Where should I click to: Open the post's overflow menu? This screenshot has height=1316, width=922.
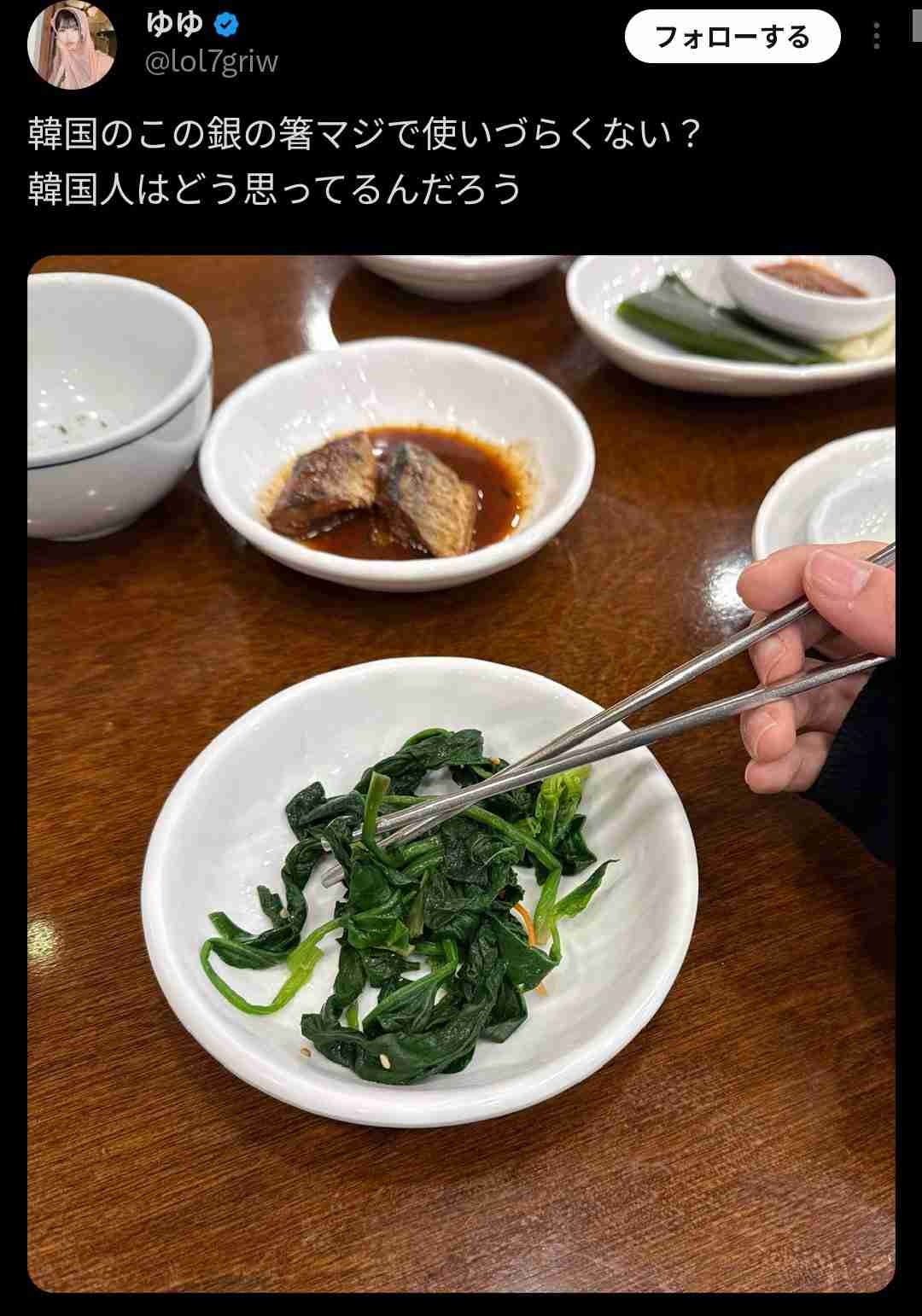[x=877, y=36]
